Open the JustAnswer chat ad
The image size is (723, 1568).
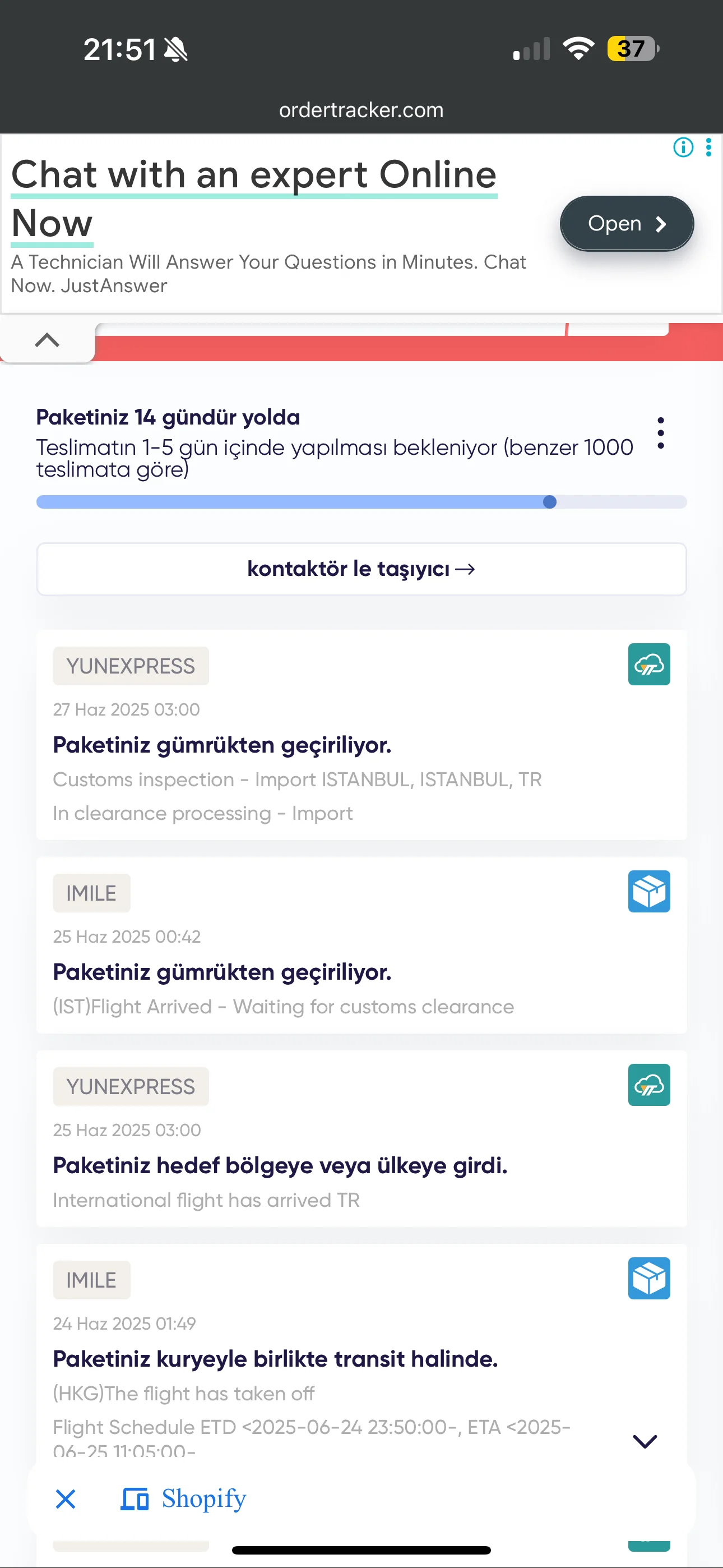click(x=626, y=223)
